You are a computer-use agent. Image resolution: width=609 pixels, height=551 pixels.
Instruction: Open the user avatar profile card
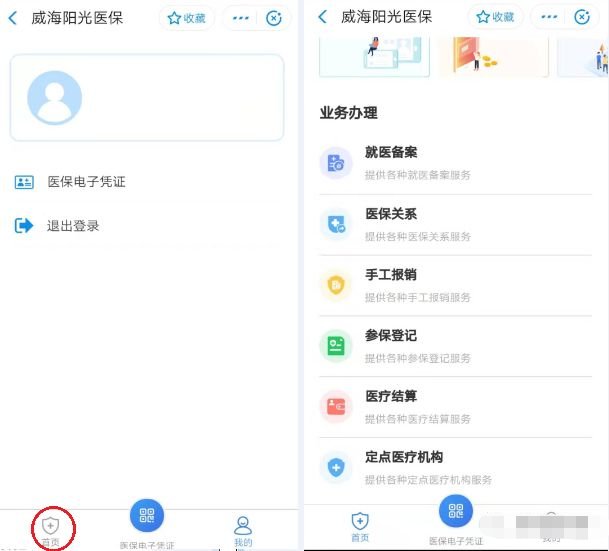point(147,97)
